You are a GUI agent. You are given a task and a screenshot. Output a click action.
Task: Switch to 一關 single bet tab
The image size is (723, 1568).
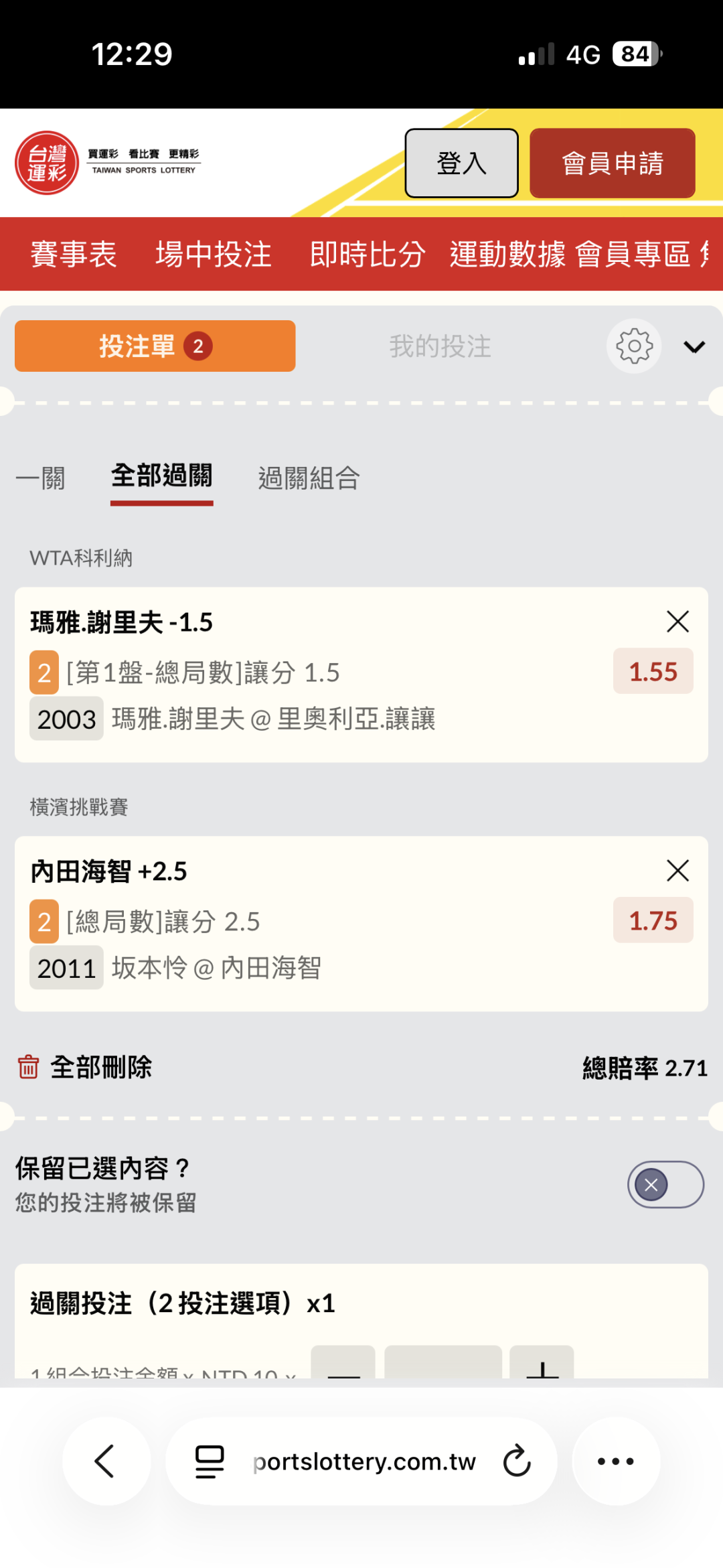40,478
